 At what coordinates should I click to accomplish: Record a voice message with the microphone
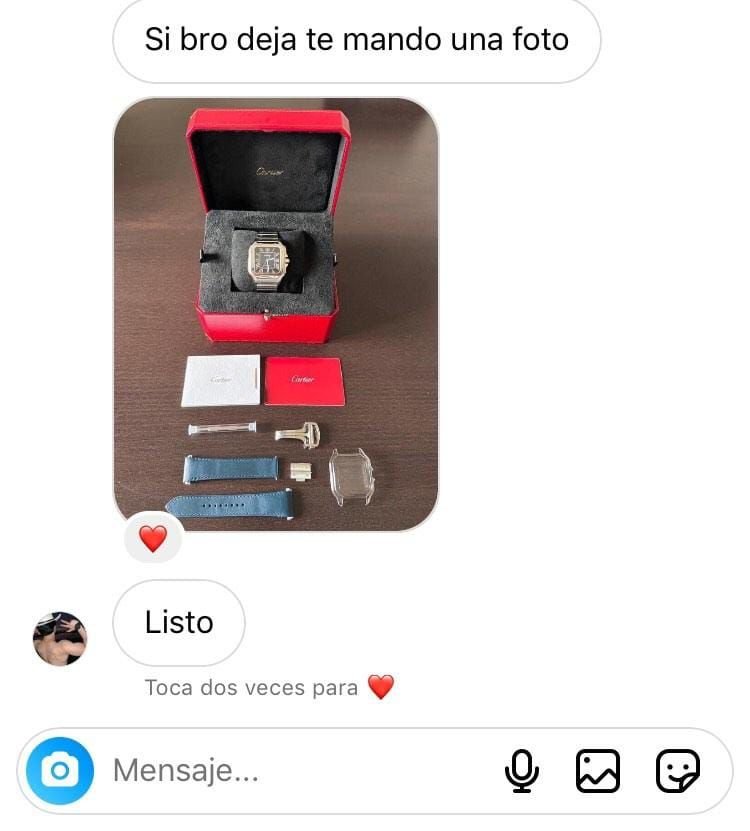pos(521,771)
